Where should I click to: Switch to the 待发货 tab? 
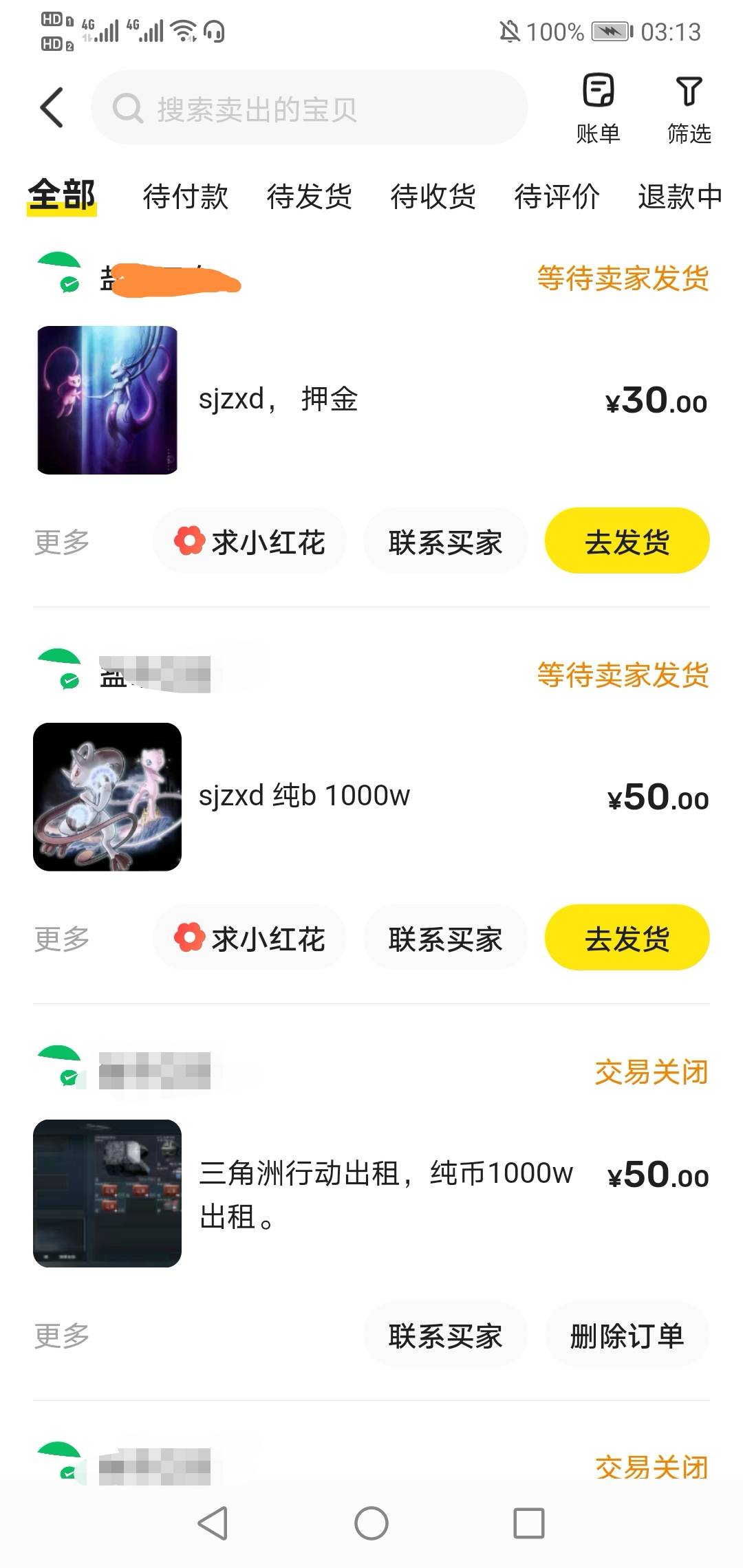click(309, 196)
